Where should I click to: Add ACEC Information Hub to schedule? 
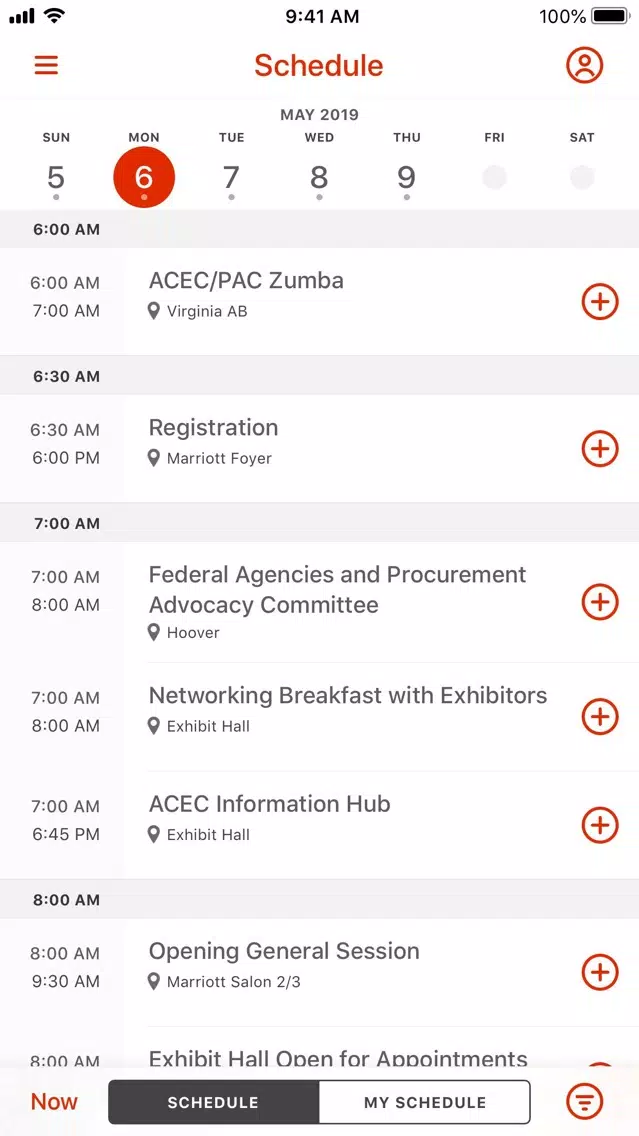[x=600, y=825]
